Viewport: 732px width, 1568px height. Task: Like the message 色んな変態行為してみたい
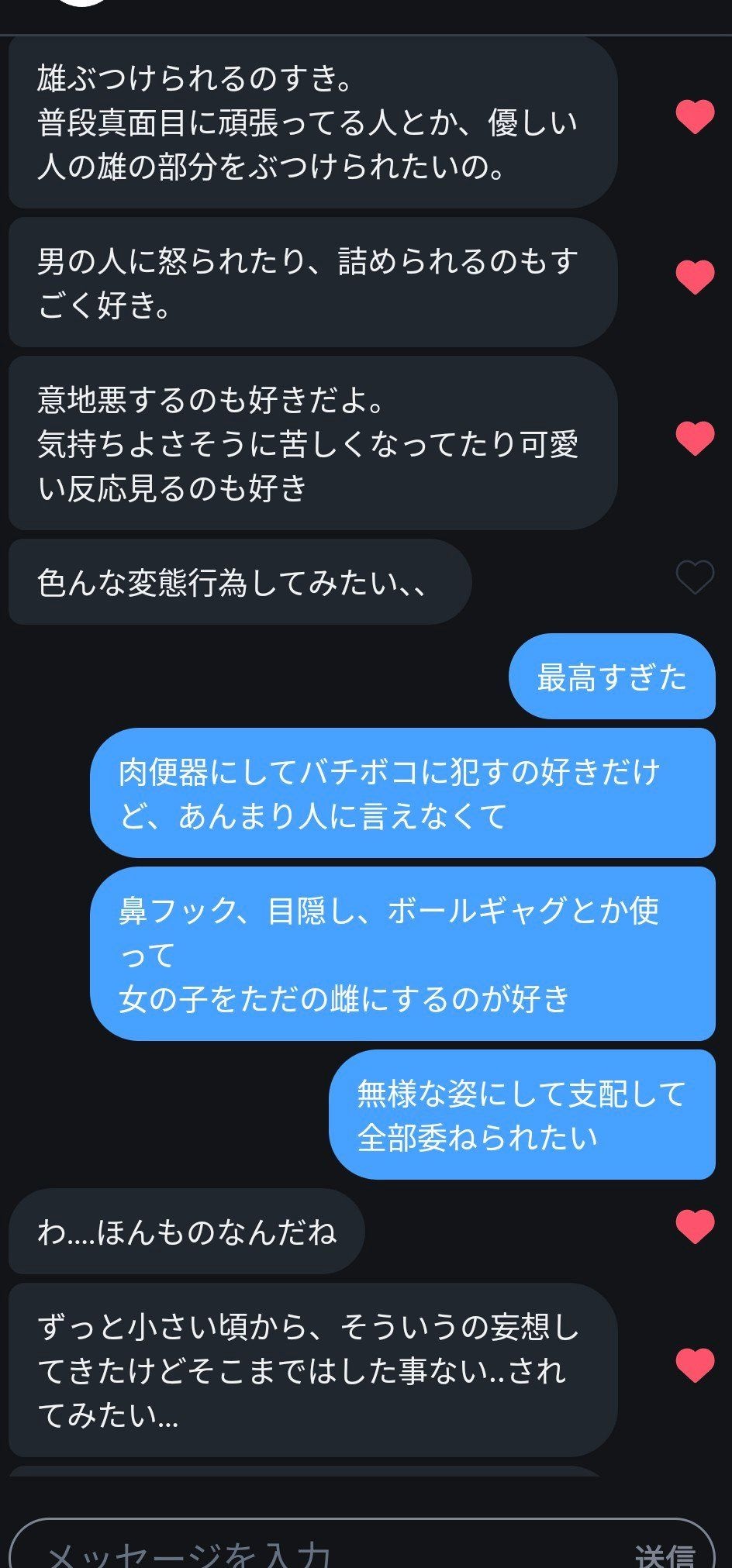(694, 577)
